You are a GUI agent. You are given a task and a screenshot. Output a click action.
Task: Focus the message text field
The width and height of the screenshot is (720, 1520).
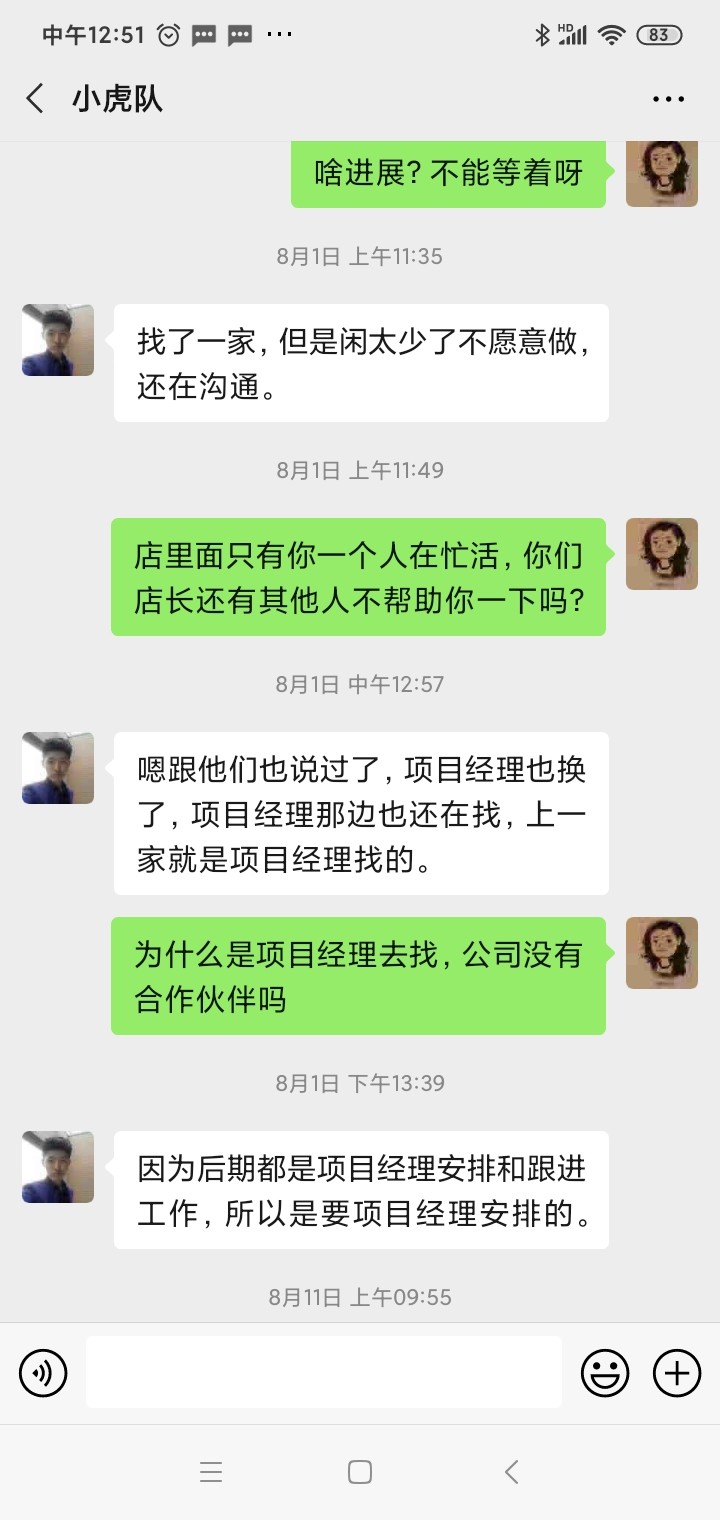pyautogui.click(x=323, y=1372)
